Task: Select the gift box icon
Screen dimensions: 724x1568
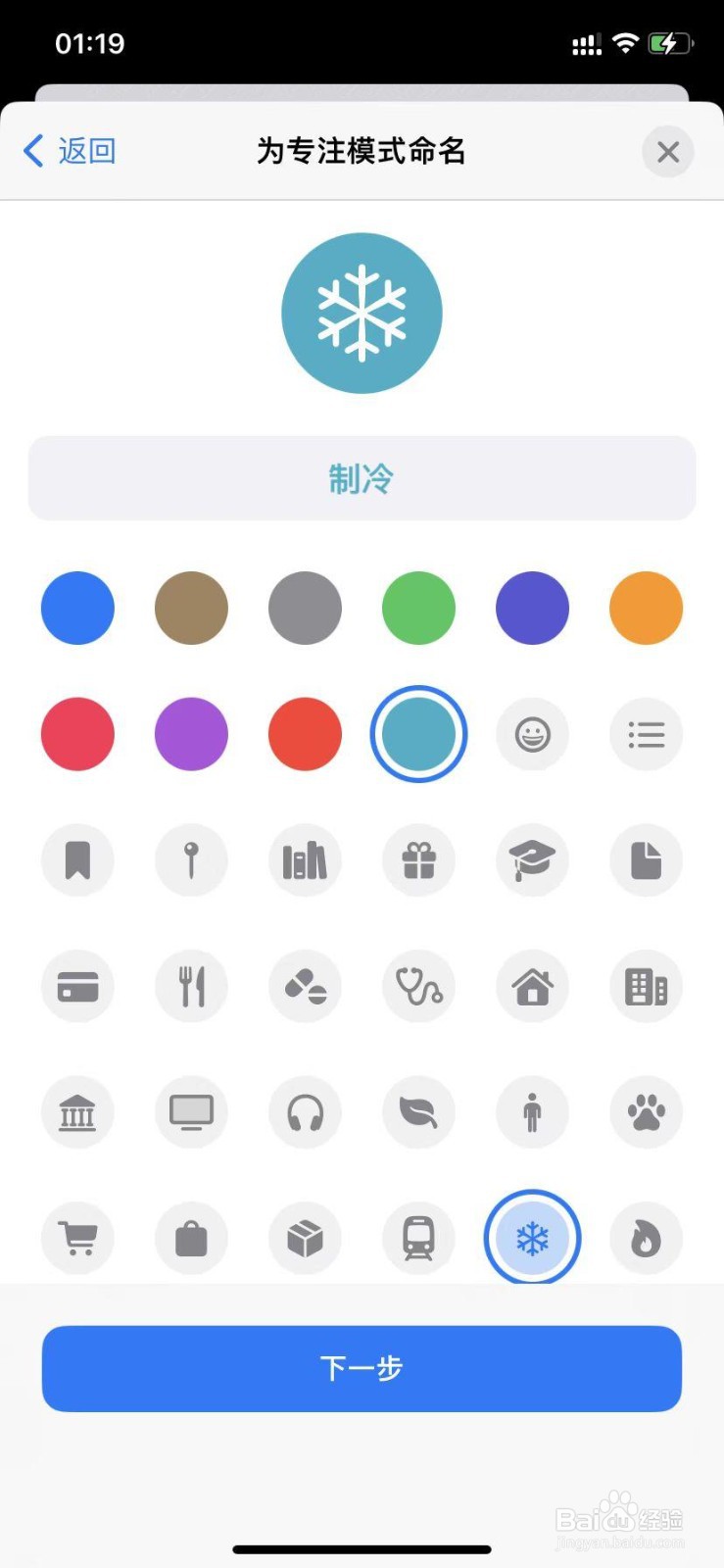Action: click(x=418, y=859)
